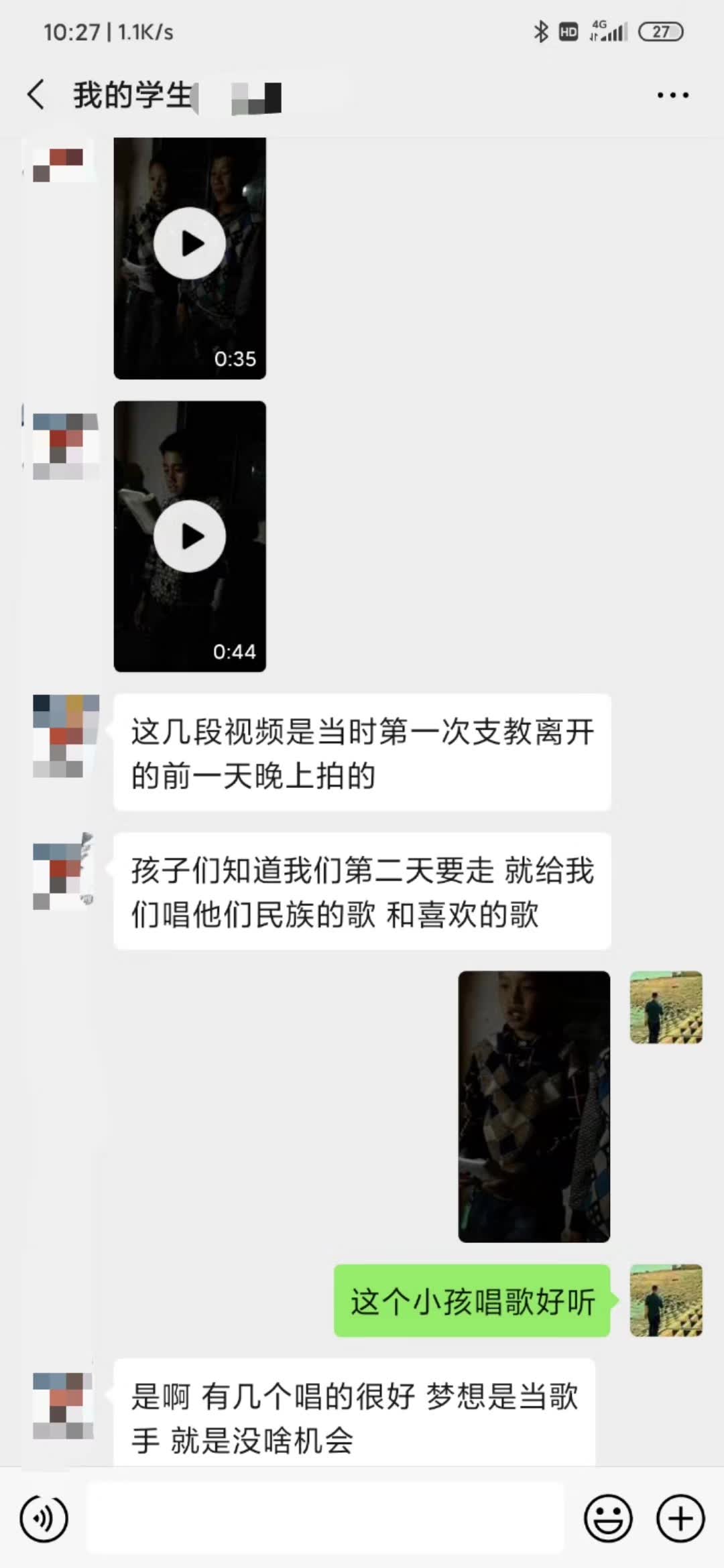Image resolution: width=724 pixels, height=1568 pixels.
Task: Open the sent video thumbnail
Action: [534, 1106]
